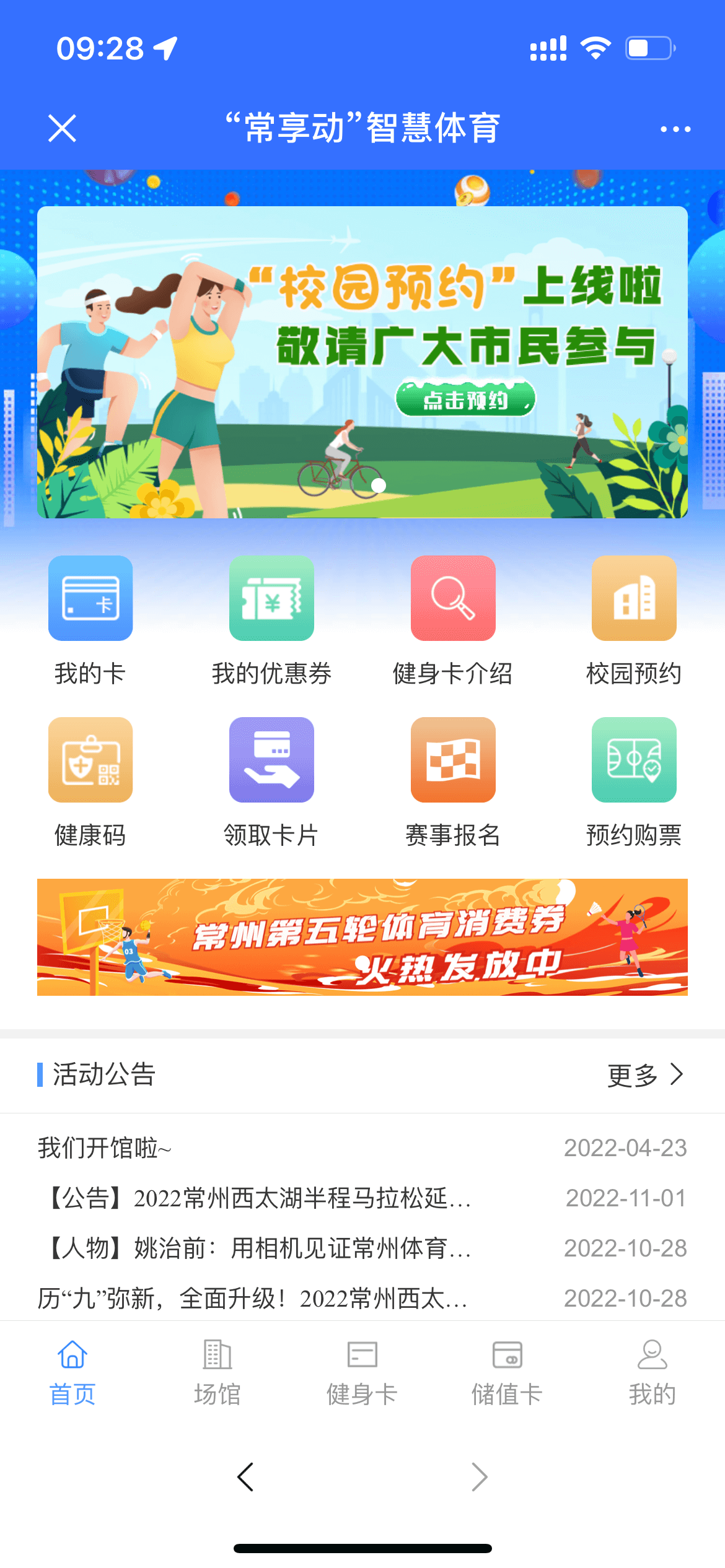The image size is (725, 1568).
Task: Open the 体育消费券 promotion banner
Action: 362,937
